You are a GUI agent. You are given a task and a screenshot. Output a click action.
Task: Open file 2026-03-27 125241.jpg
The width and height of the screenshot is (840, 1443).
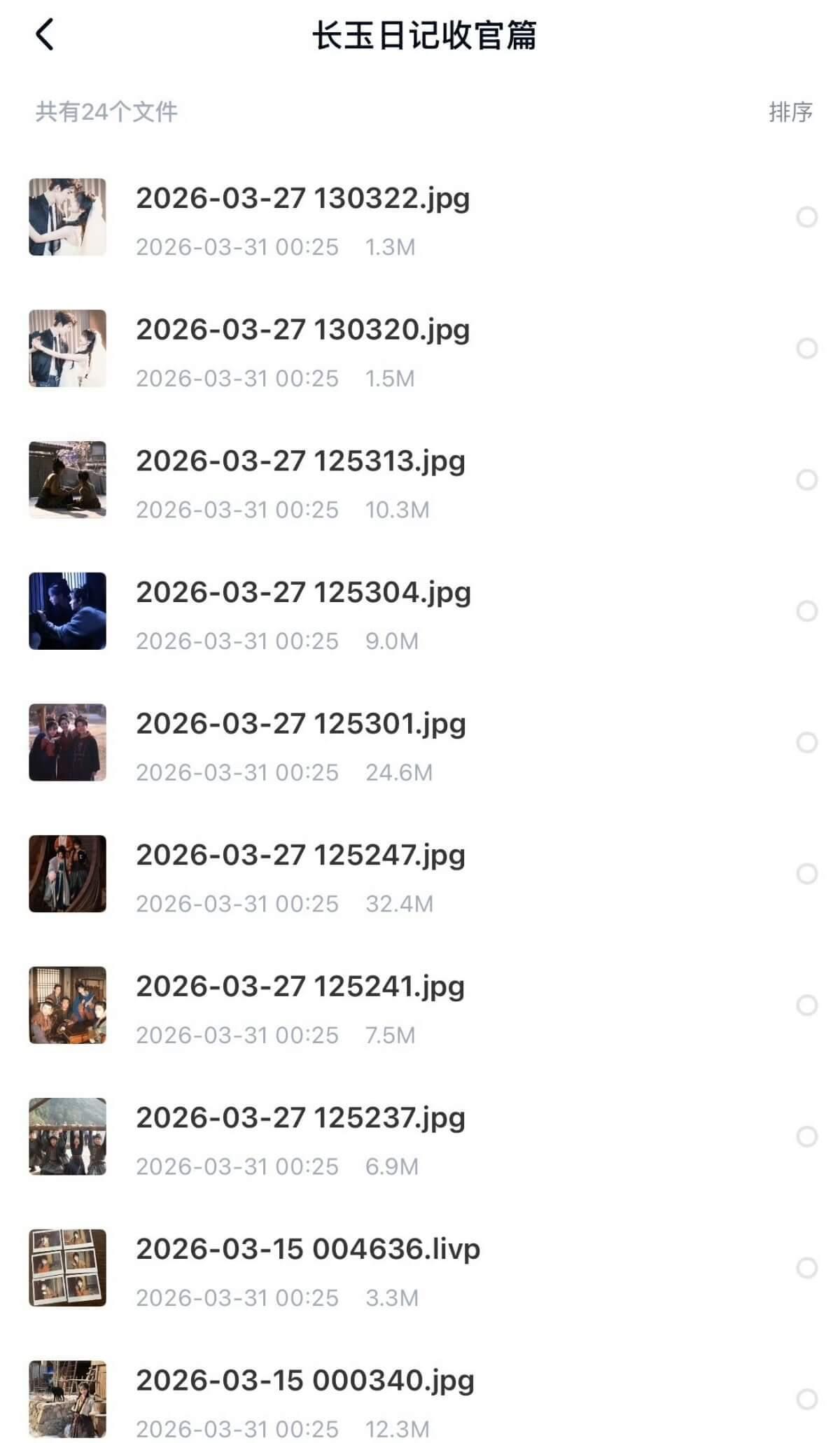(x=420, y=1005)
